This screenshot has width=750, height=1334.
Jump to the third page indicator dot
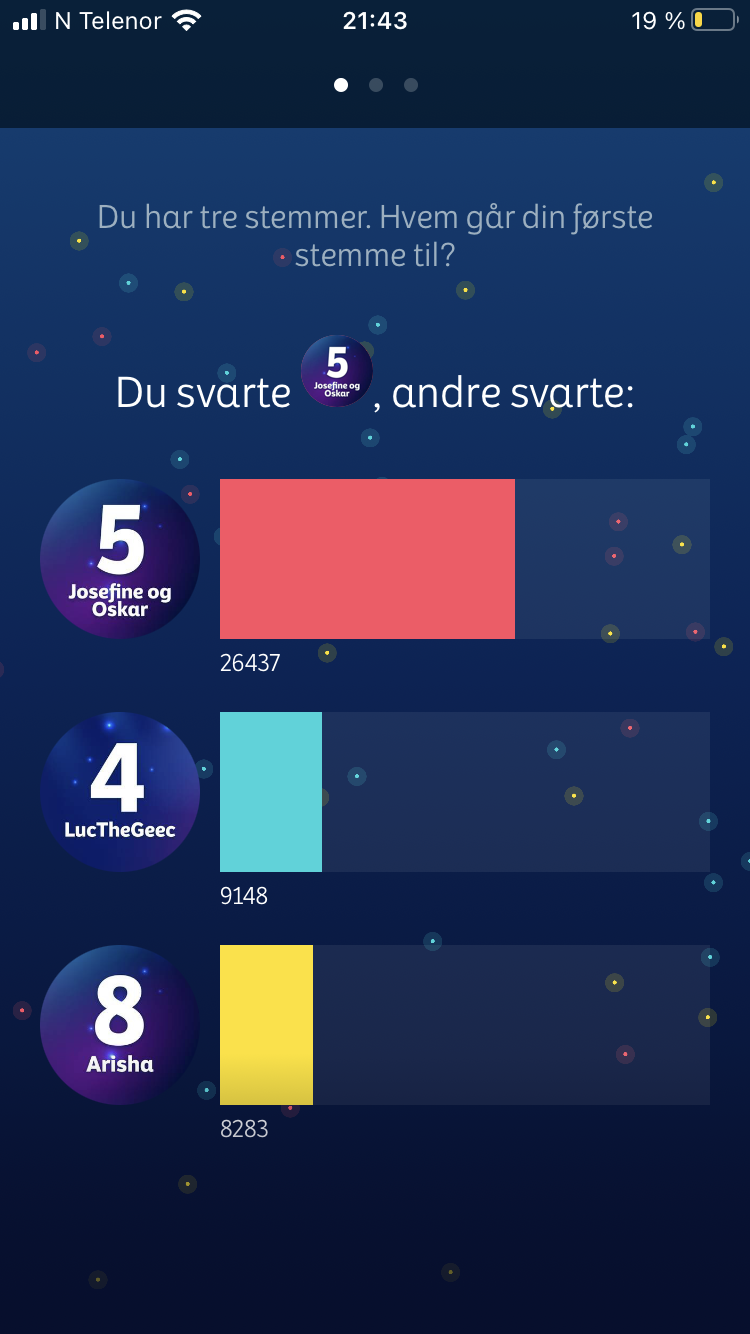411,85
